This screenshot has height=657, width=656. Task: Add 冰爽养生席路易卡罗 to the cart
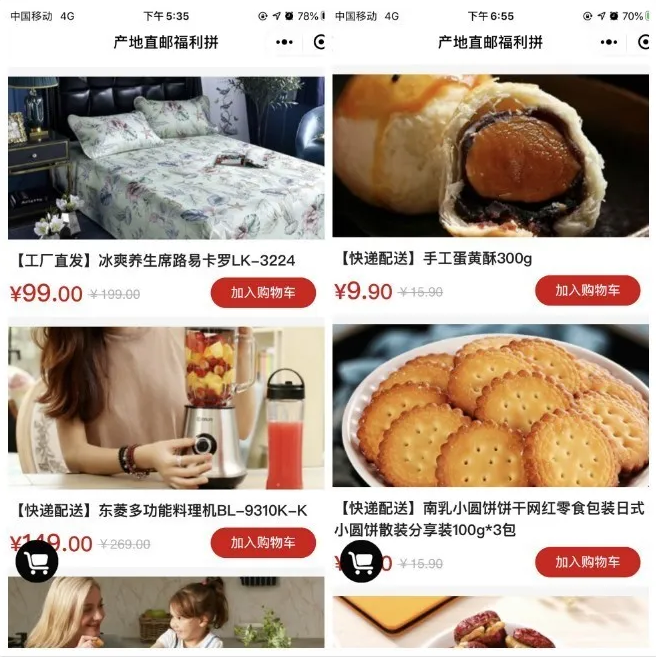tap(263, 293)
